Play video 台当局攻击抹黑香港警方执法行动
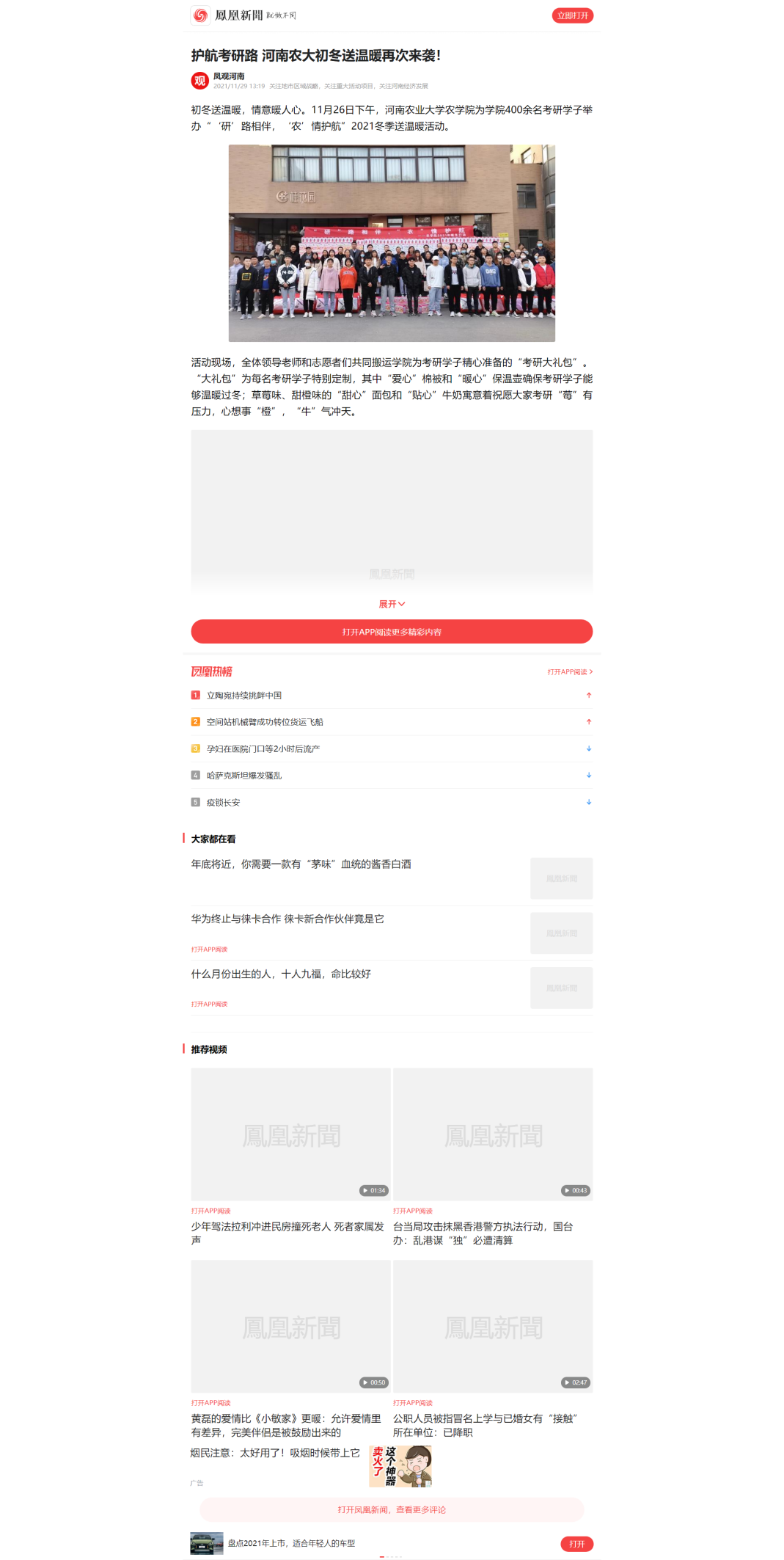784x1560 pixels. pyautogui.click(x=493, y=1134)
